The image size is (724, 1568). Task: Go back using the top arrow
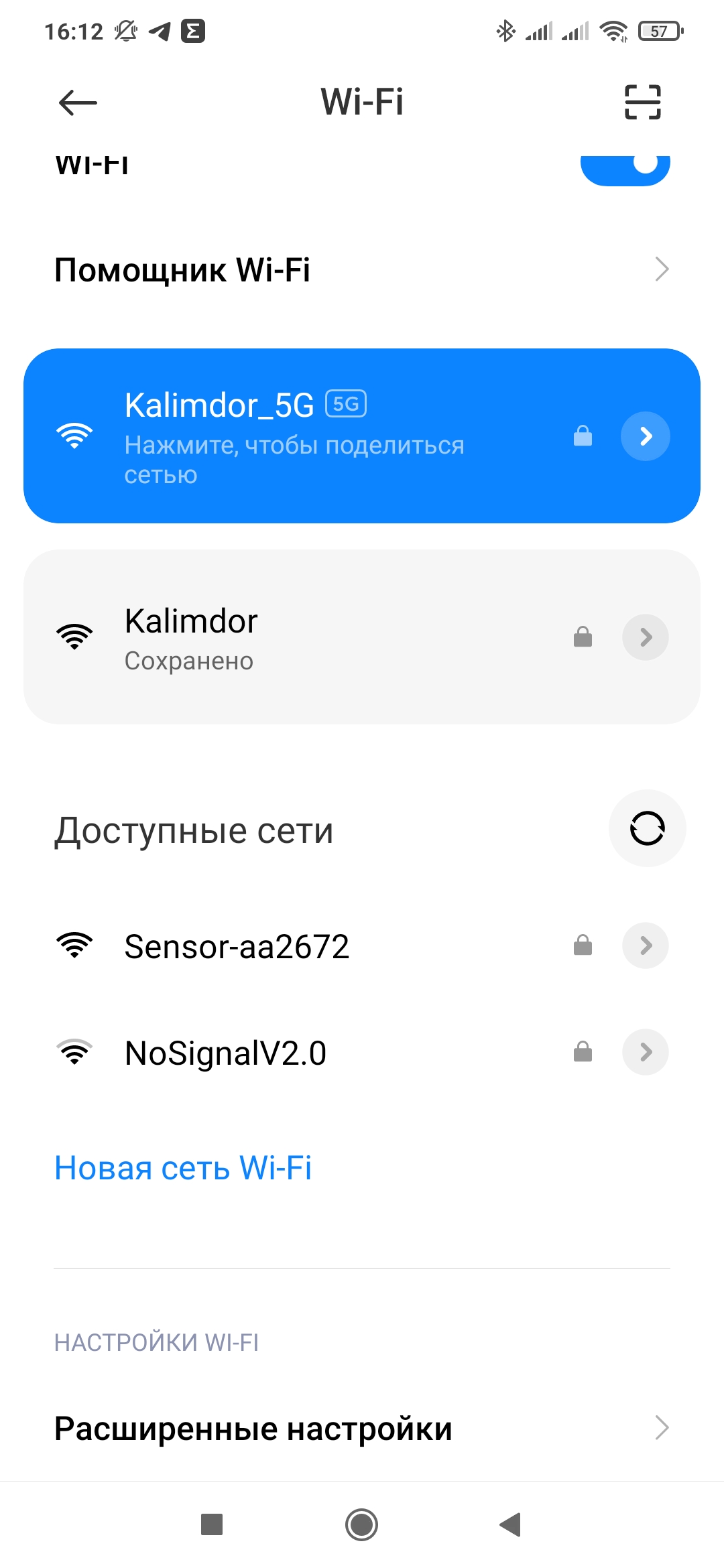pos(78,103)
